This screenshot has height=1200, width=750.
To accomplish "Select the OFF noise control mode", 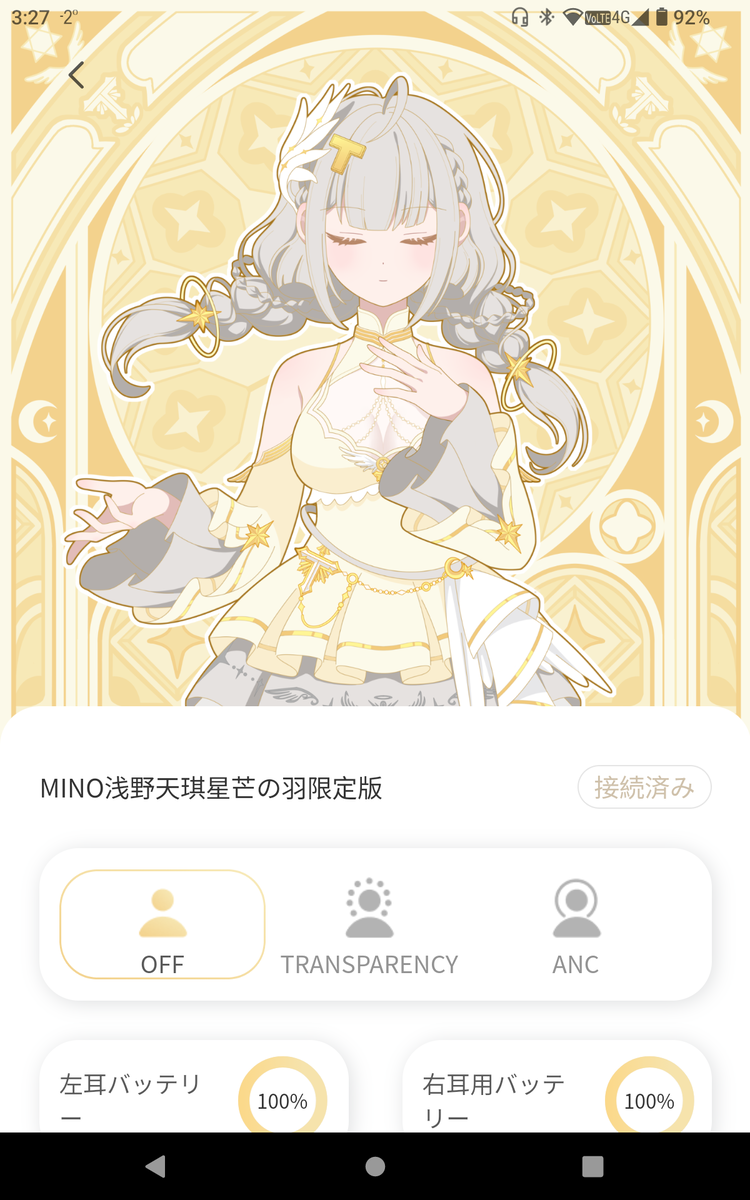I will point(162,924).
